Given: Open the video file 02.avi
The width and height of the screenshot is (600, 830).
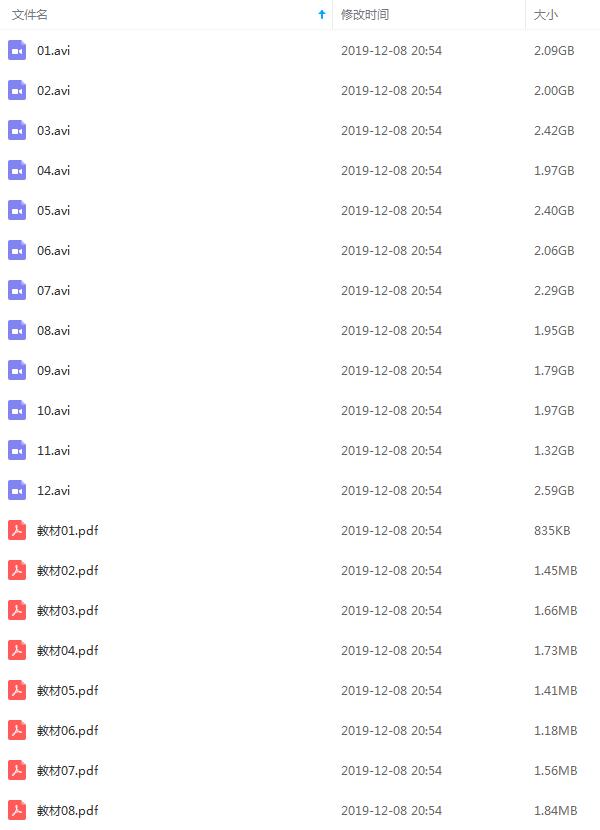Looking at the screenshot, I should (53, 90).
